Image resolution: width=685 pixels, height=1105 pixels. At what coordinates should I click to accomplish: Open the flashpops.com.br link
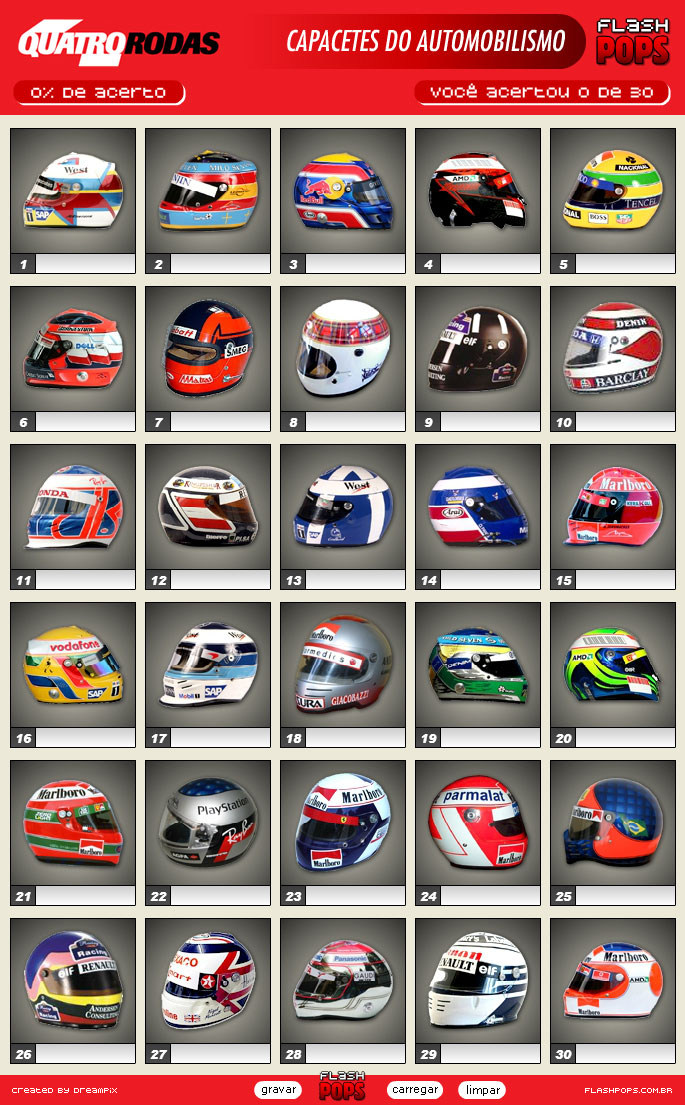tap(627, 1090)
